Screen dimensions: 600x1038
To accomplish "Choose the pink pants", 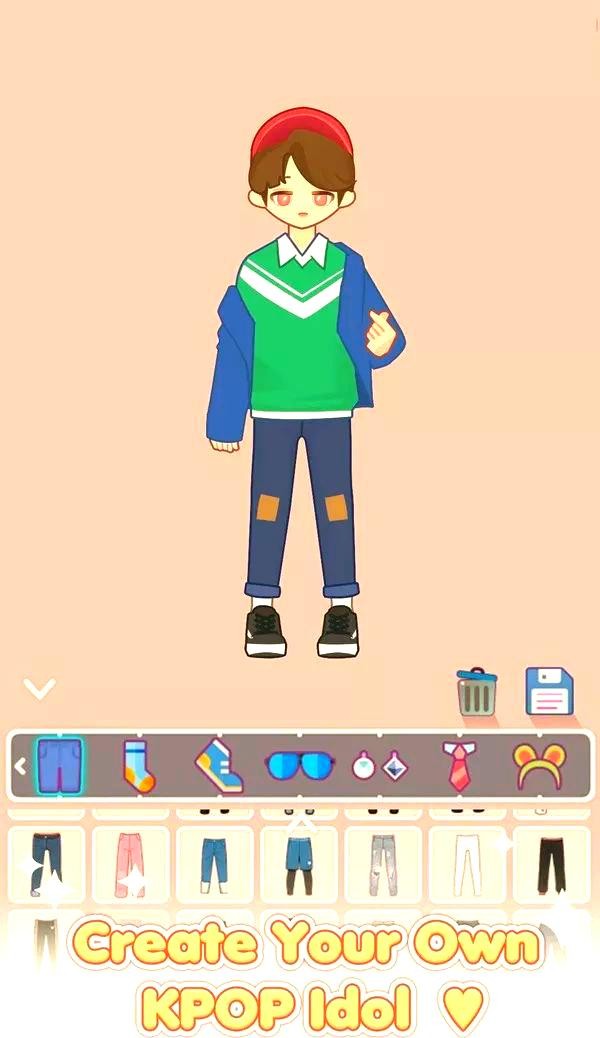I will click(x=131, y=863).
